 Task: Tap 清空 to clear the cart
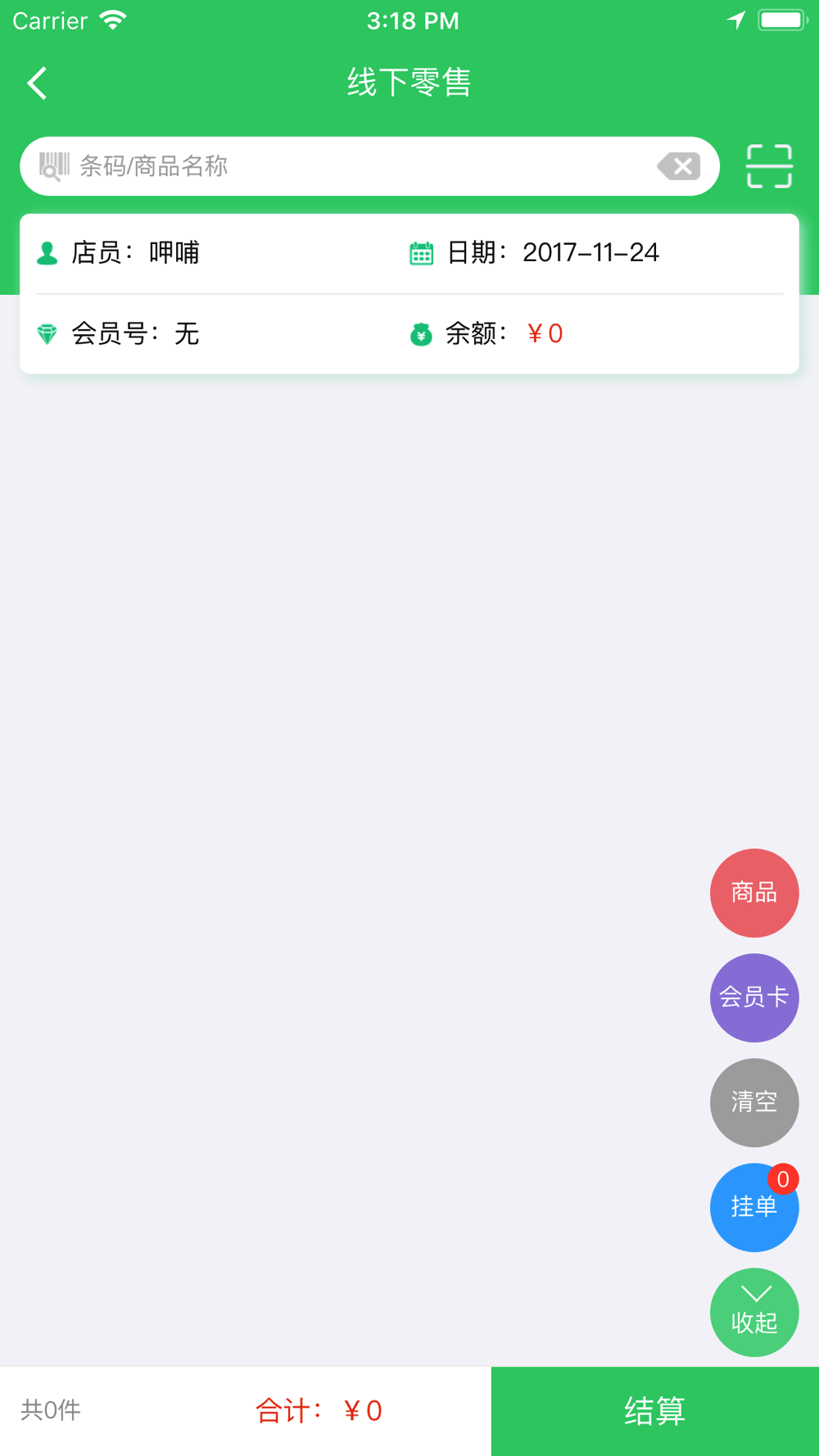754,1102
